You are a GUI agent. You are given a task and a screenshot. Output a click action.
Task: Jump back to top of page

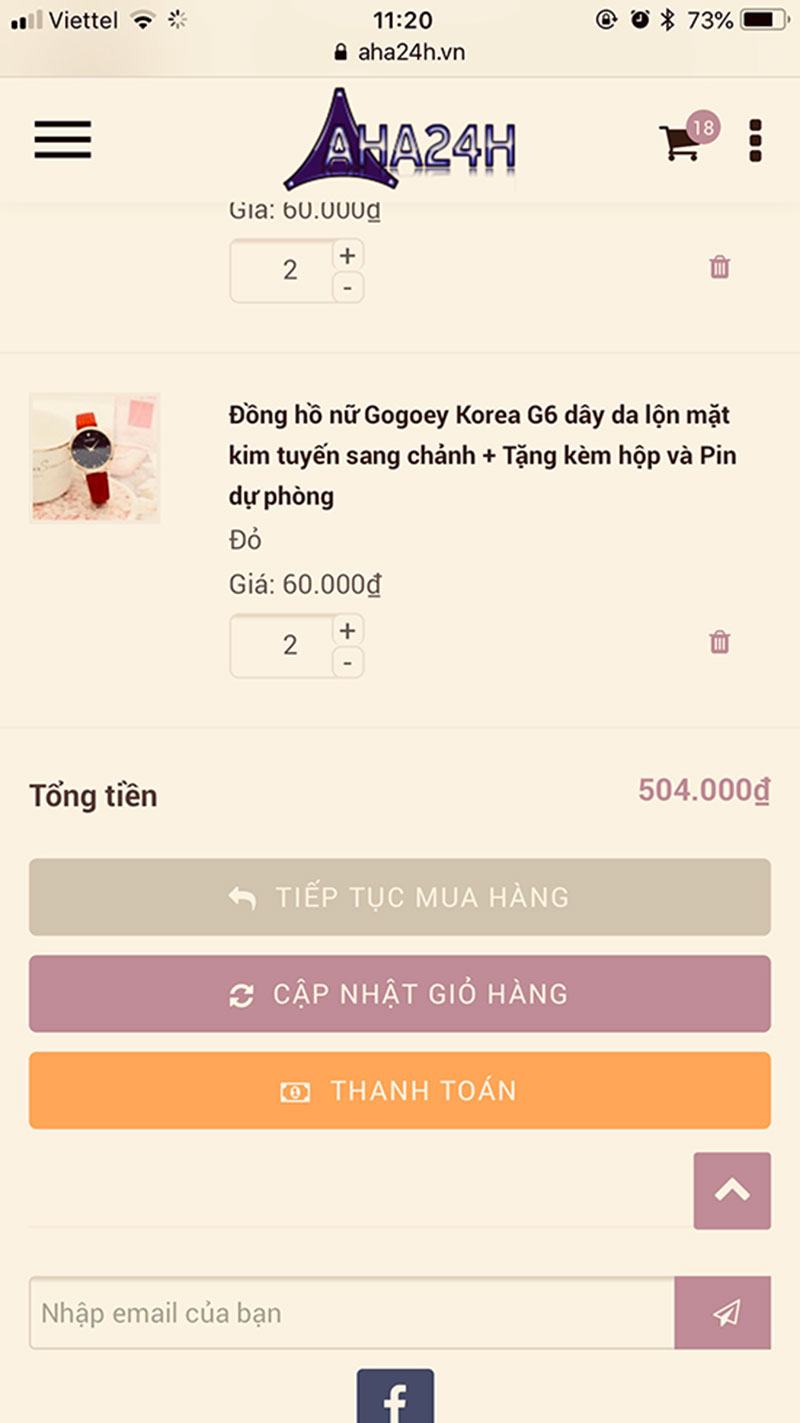click(x=732, y=1190)
